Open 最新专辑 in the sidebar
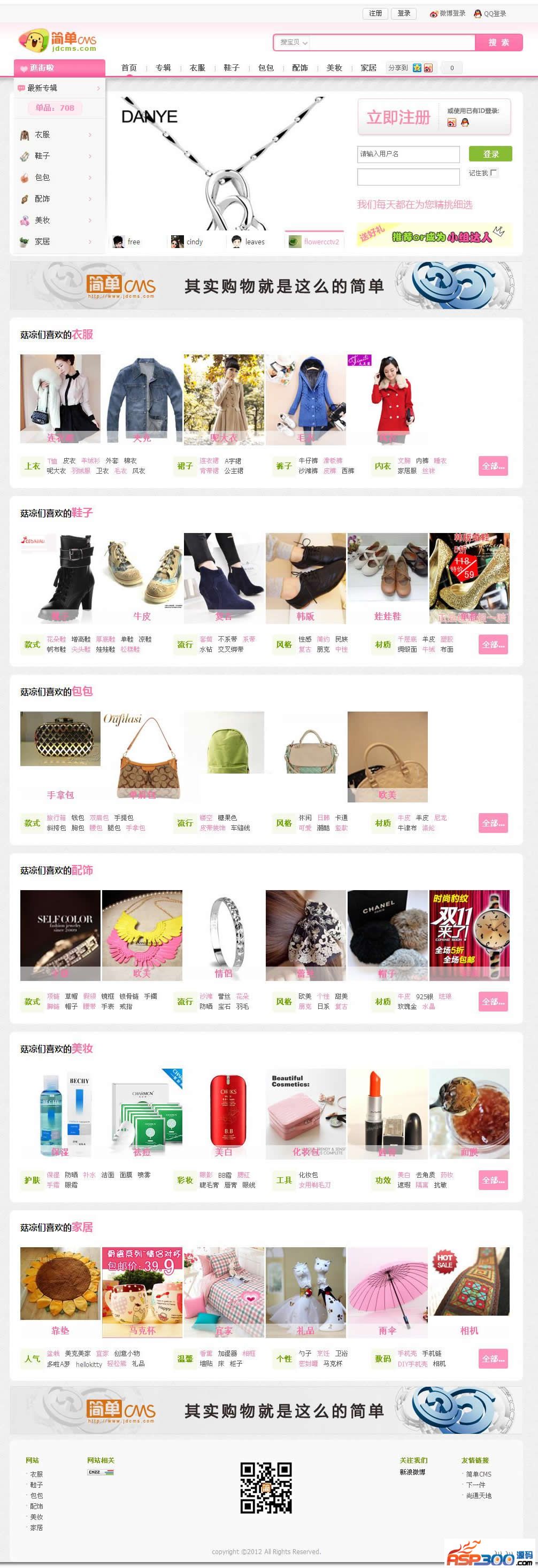Screen dimensions: 538x1568 (43, 88)
